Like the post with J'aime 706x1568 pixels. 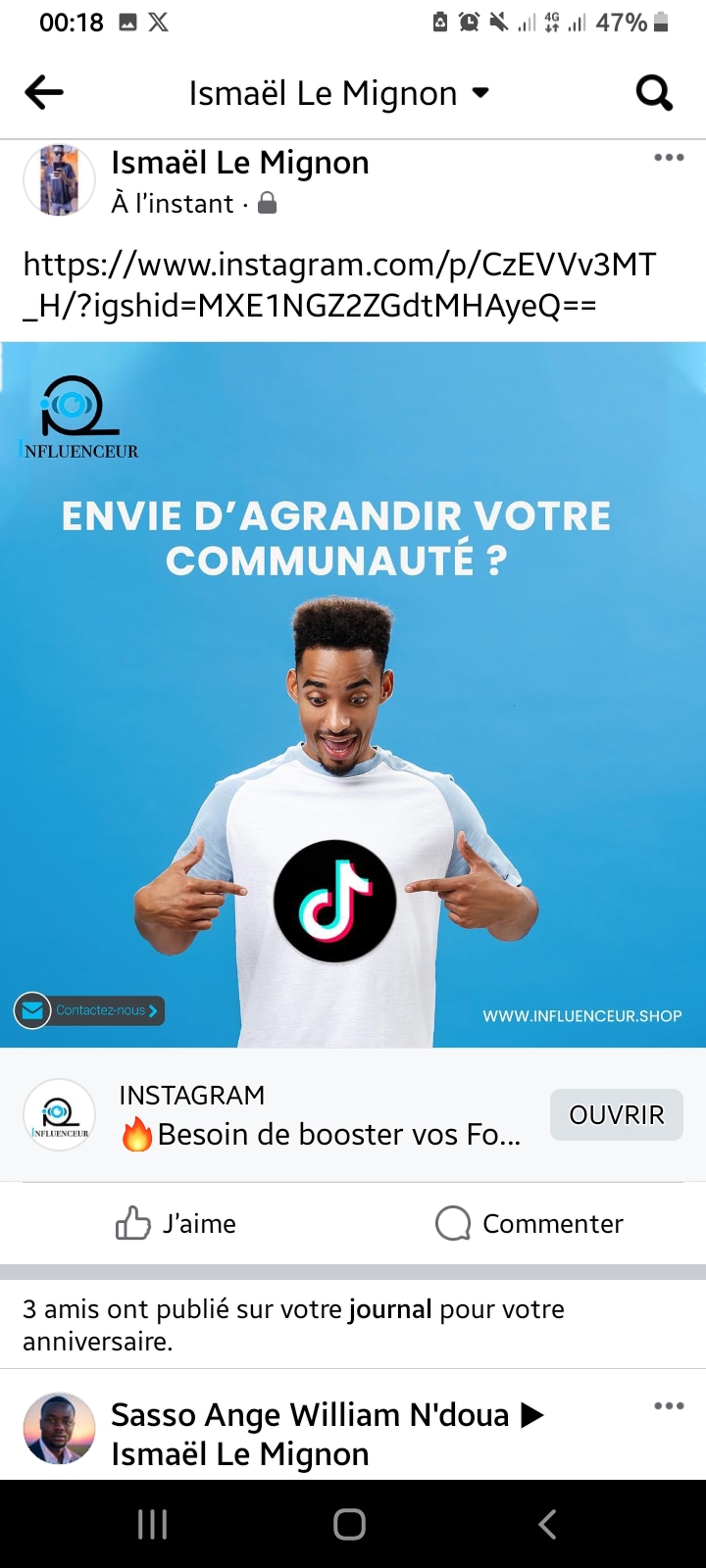[176, 1223]
